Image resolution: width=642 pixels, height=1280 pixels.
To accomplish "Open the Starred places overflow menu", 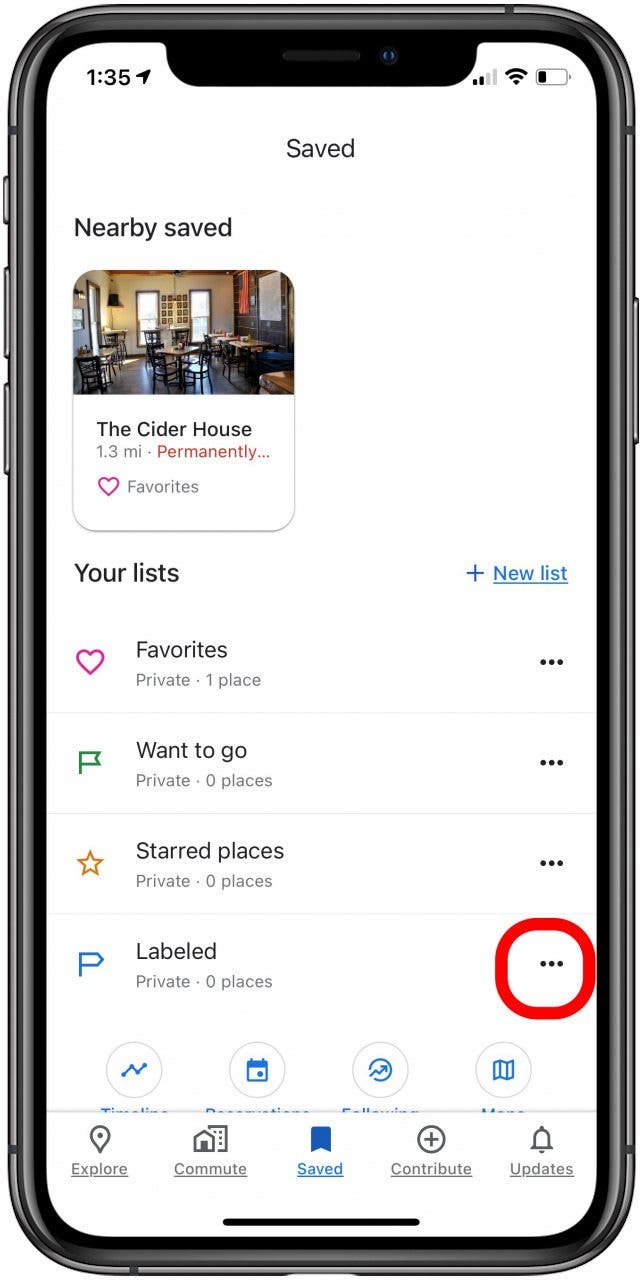I will (551, 863).
